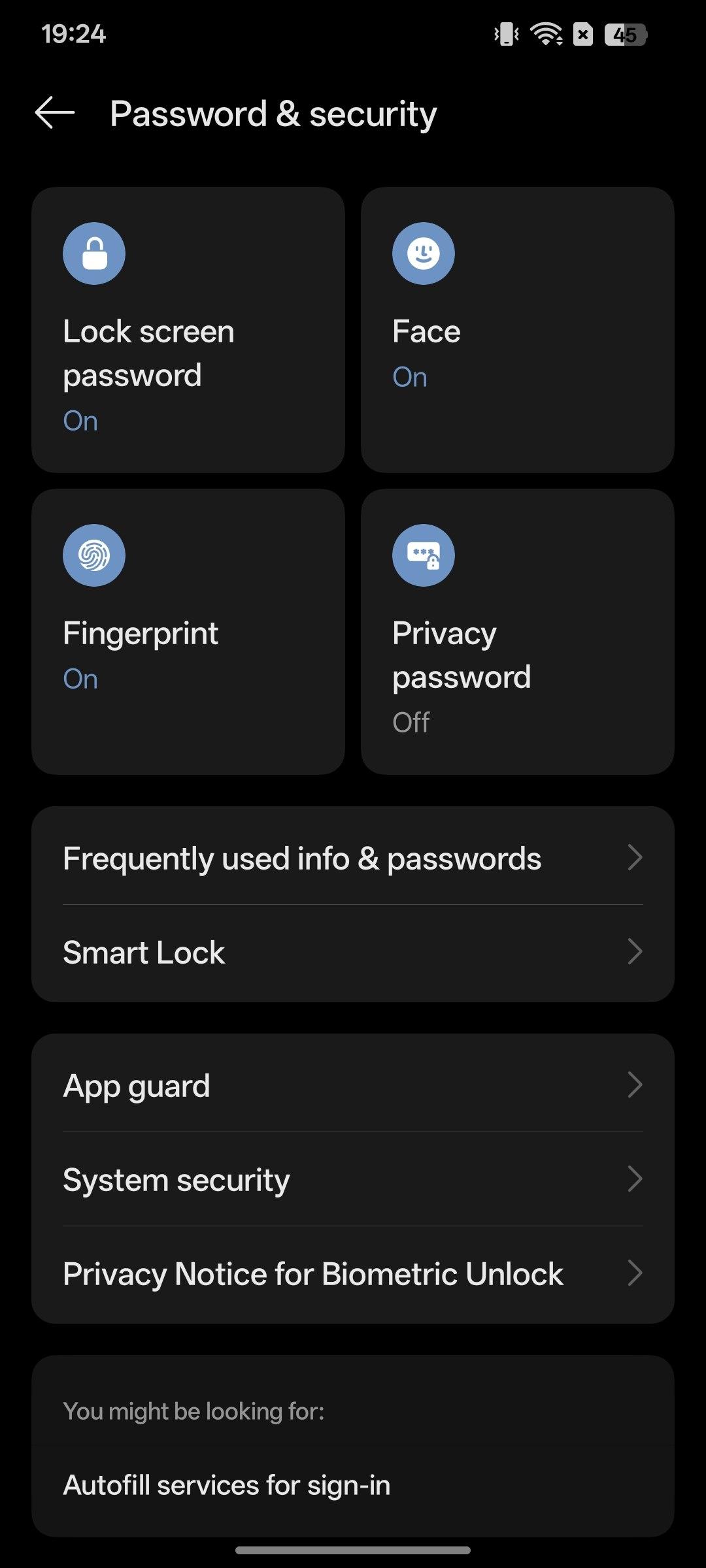Viewport: 706px width, 1568px height.
Task: Open App guard
Action: pyautogui.click(x=353, y=1085)
